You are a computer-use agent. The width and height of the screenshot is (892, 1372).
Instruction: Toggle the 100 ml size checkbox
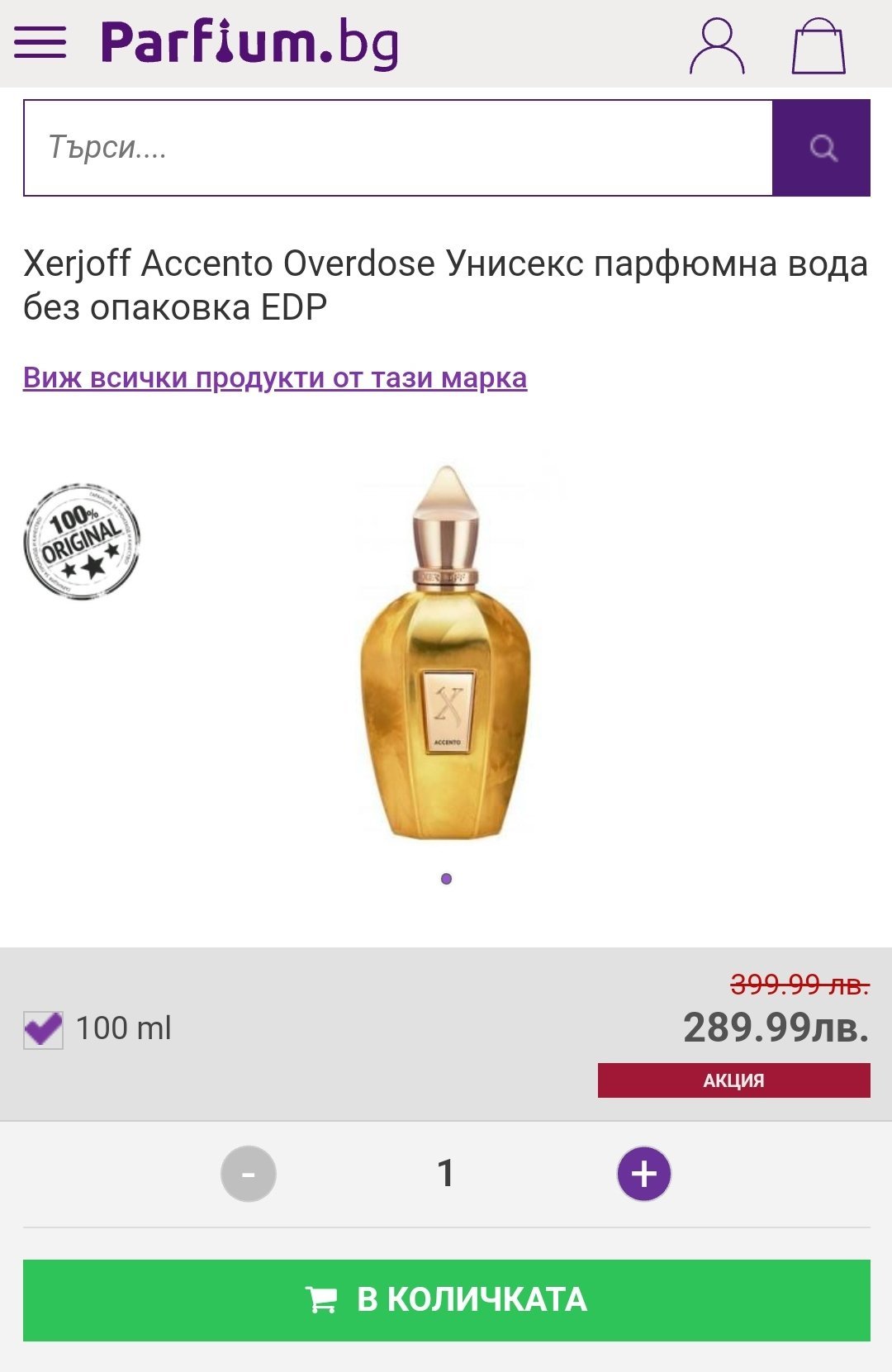[x=43, y=1029]
